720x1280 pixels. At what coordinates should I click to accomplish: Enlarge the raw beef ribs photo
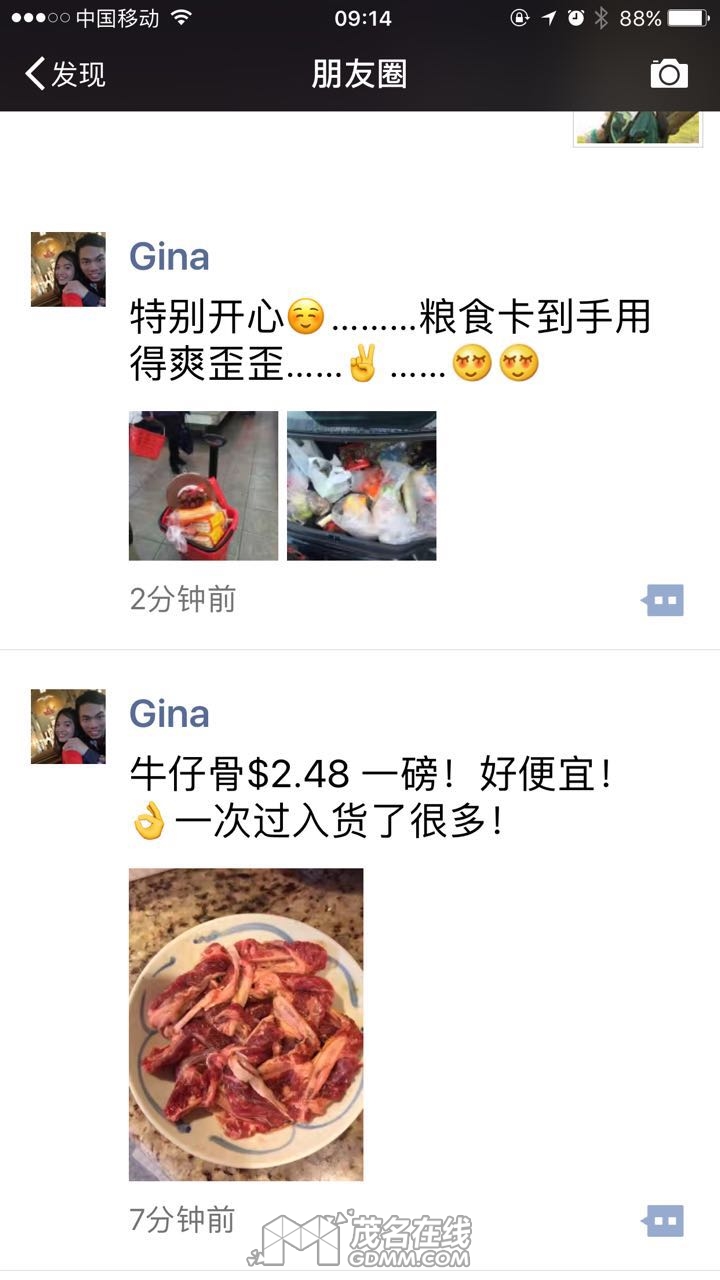tap(246, 1024)
